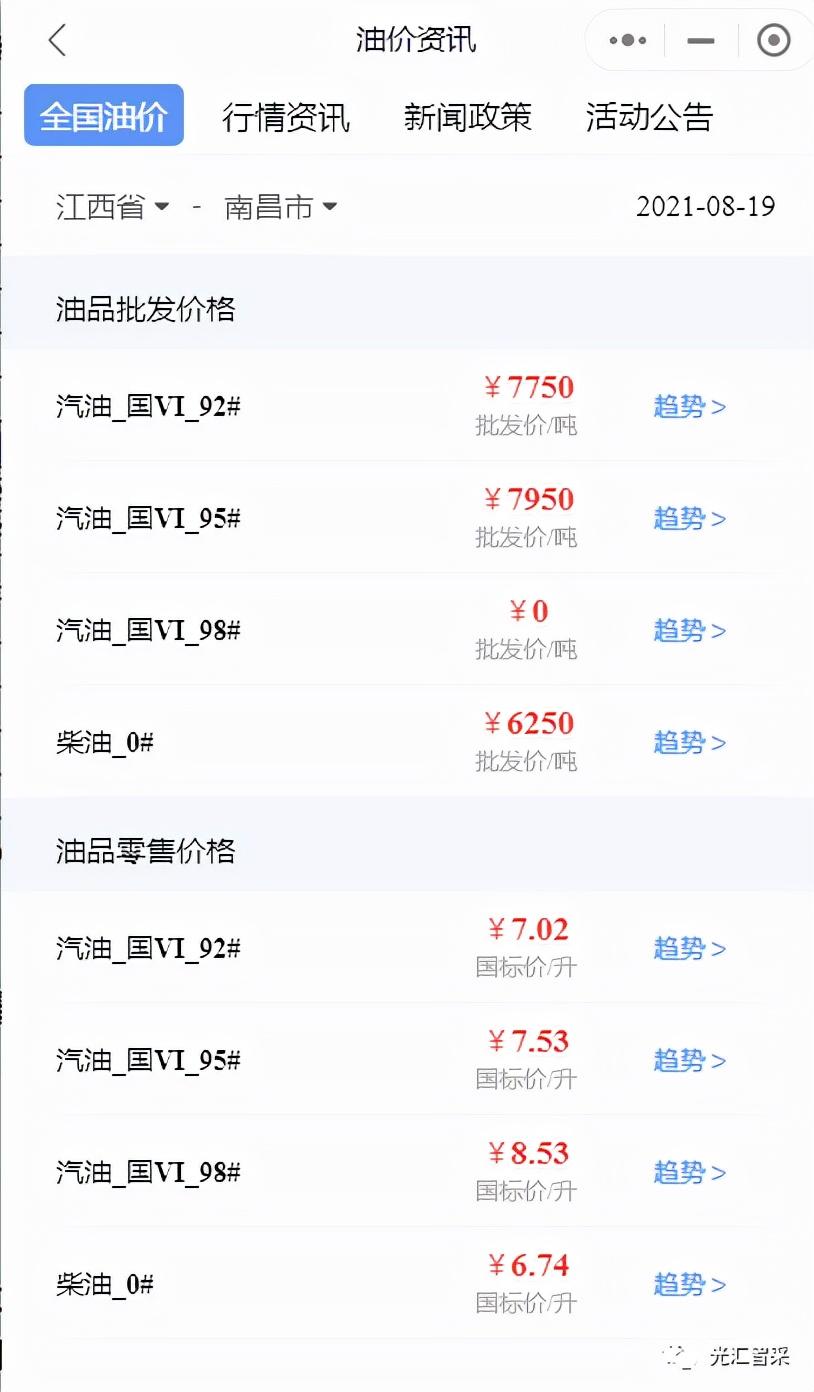View 趋势 for wholesale 汽油_国VI_92#

689,406
